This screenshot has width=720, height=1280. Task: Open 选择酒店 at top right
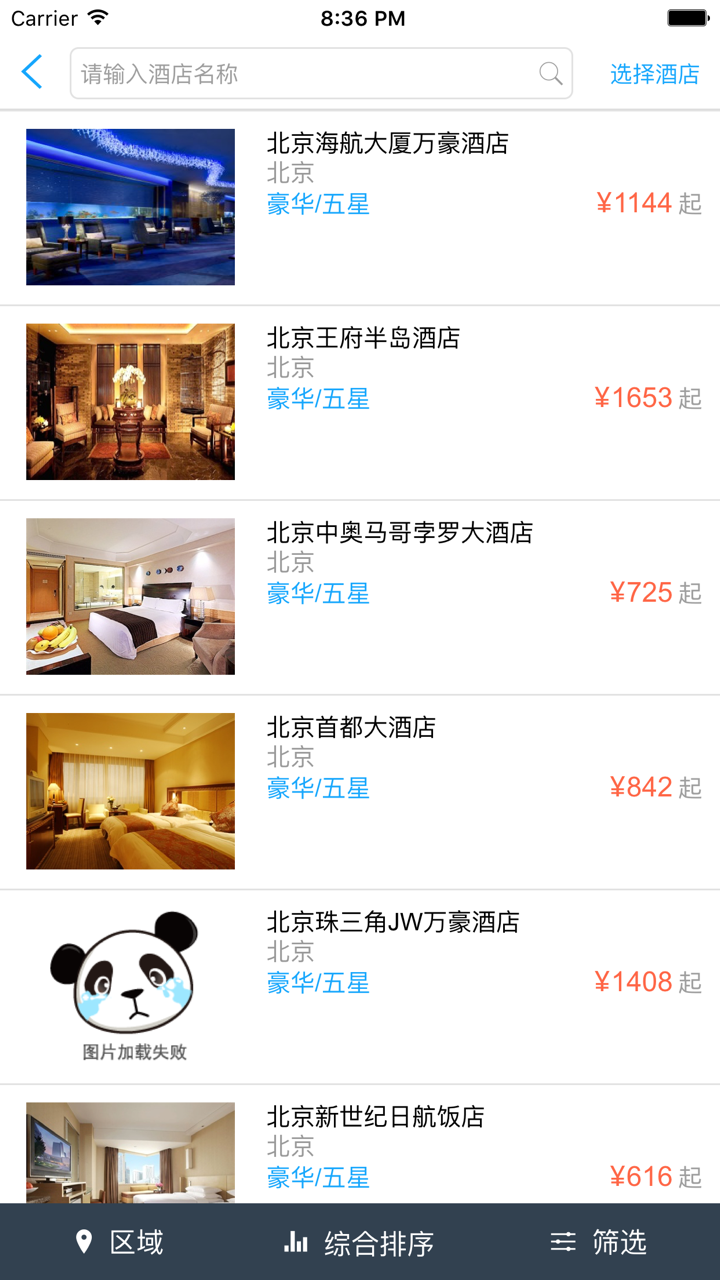[655, 73]
